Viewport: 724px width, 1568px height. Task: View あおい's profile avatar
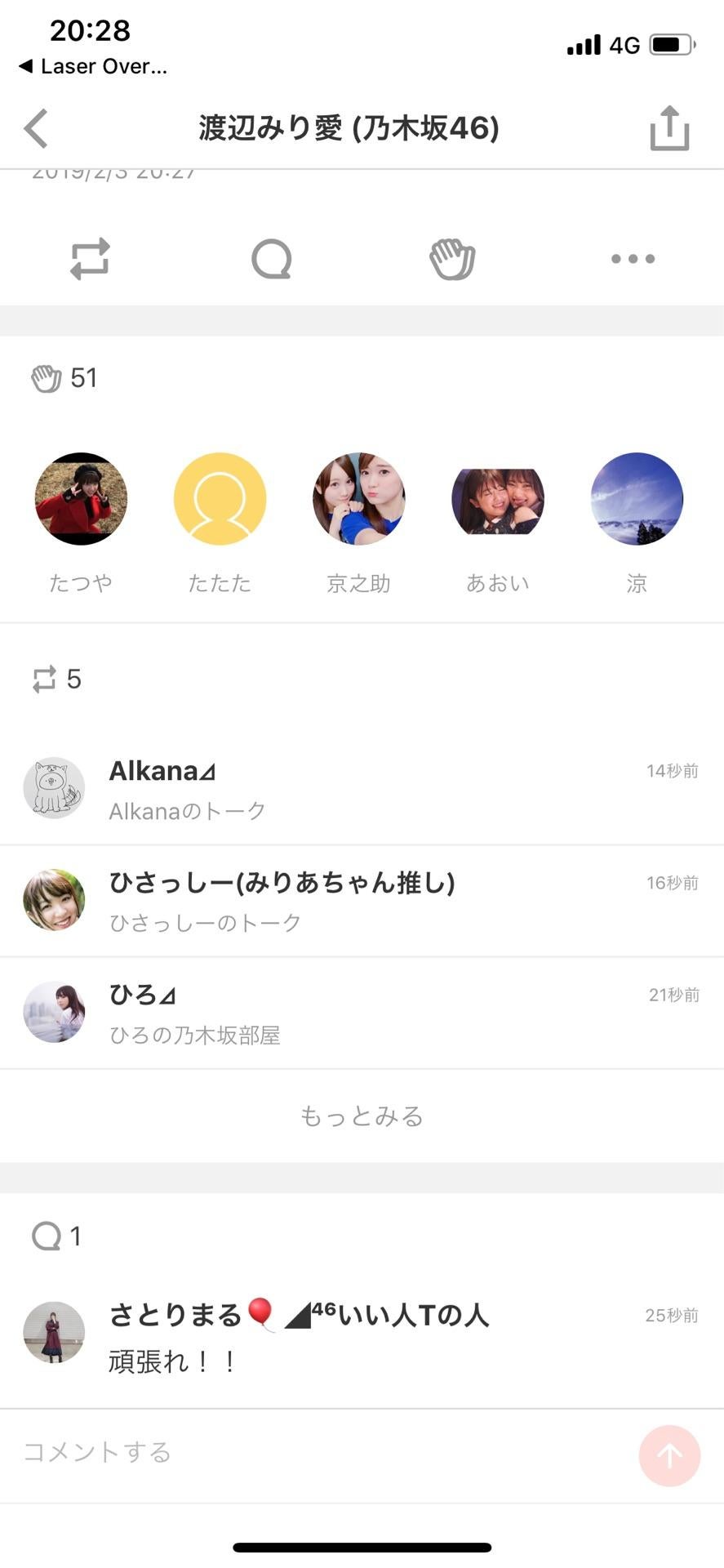(x=498, y=499)
